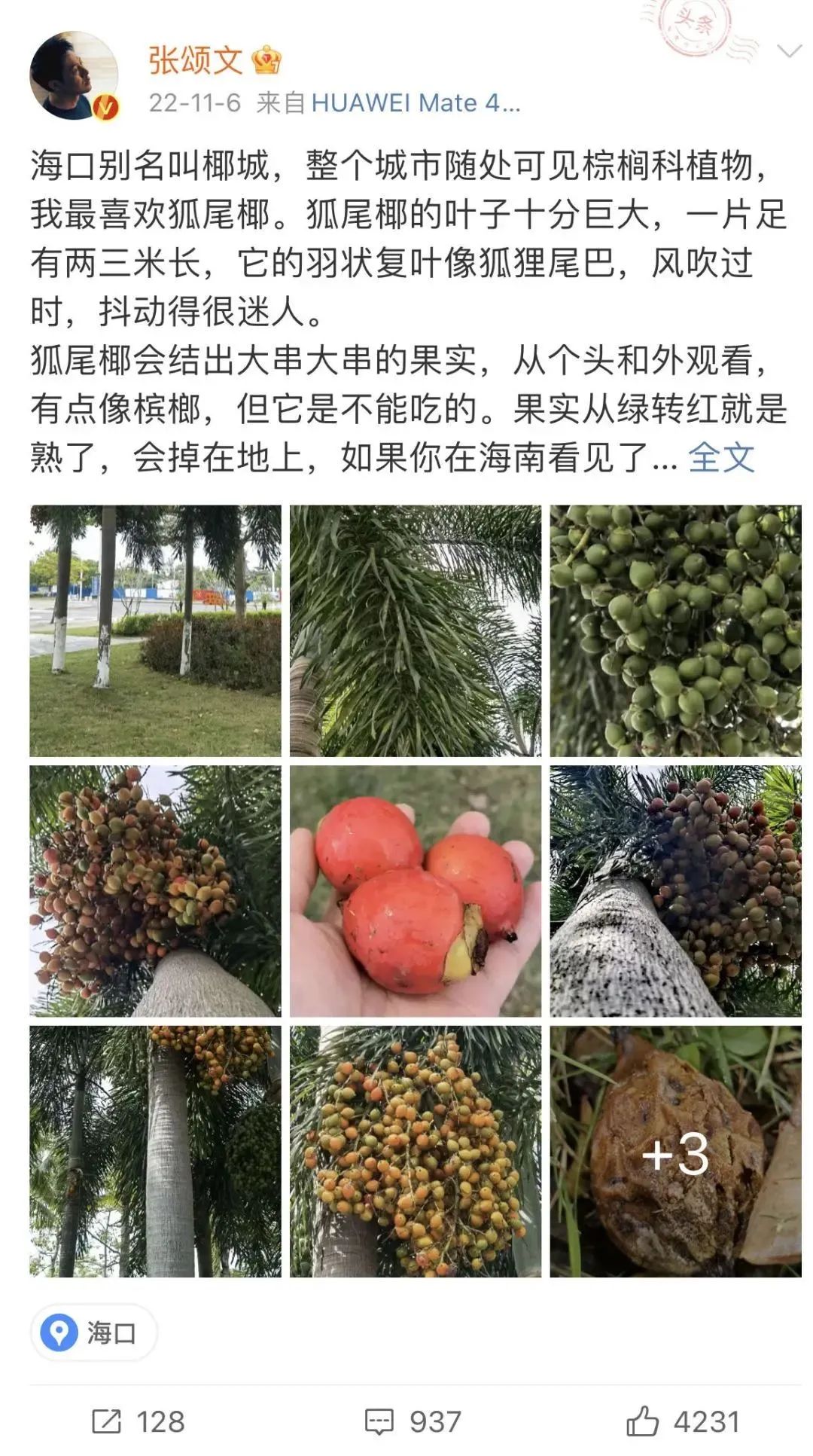Screen dimensions: 813x1456
Task: Repost this post with 128 shares
Action: pos(138,1422)
